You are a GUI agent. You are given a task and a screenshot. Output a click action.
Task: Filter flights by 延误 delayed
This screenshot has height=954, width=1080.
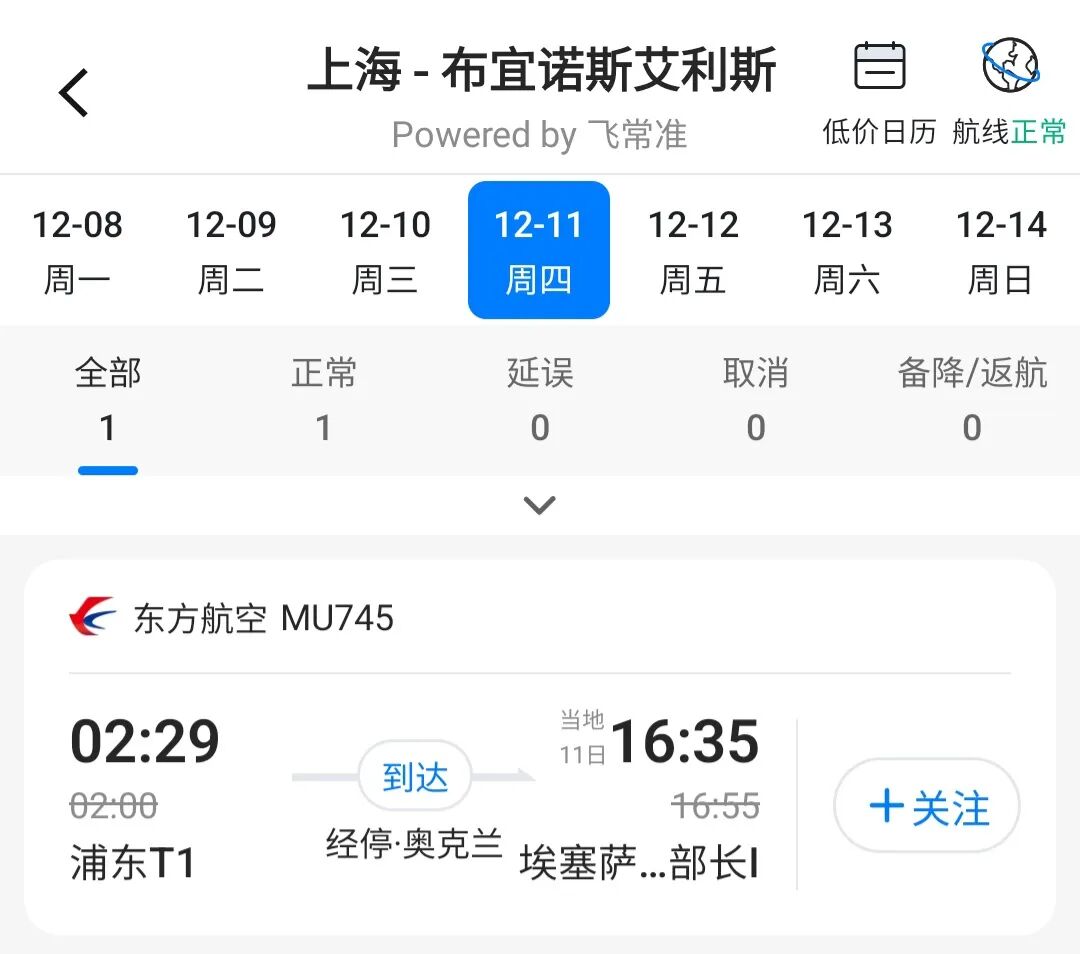click(x=540, y=400)
